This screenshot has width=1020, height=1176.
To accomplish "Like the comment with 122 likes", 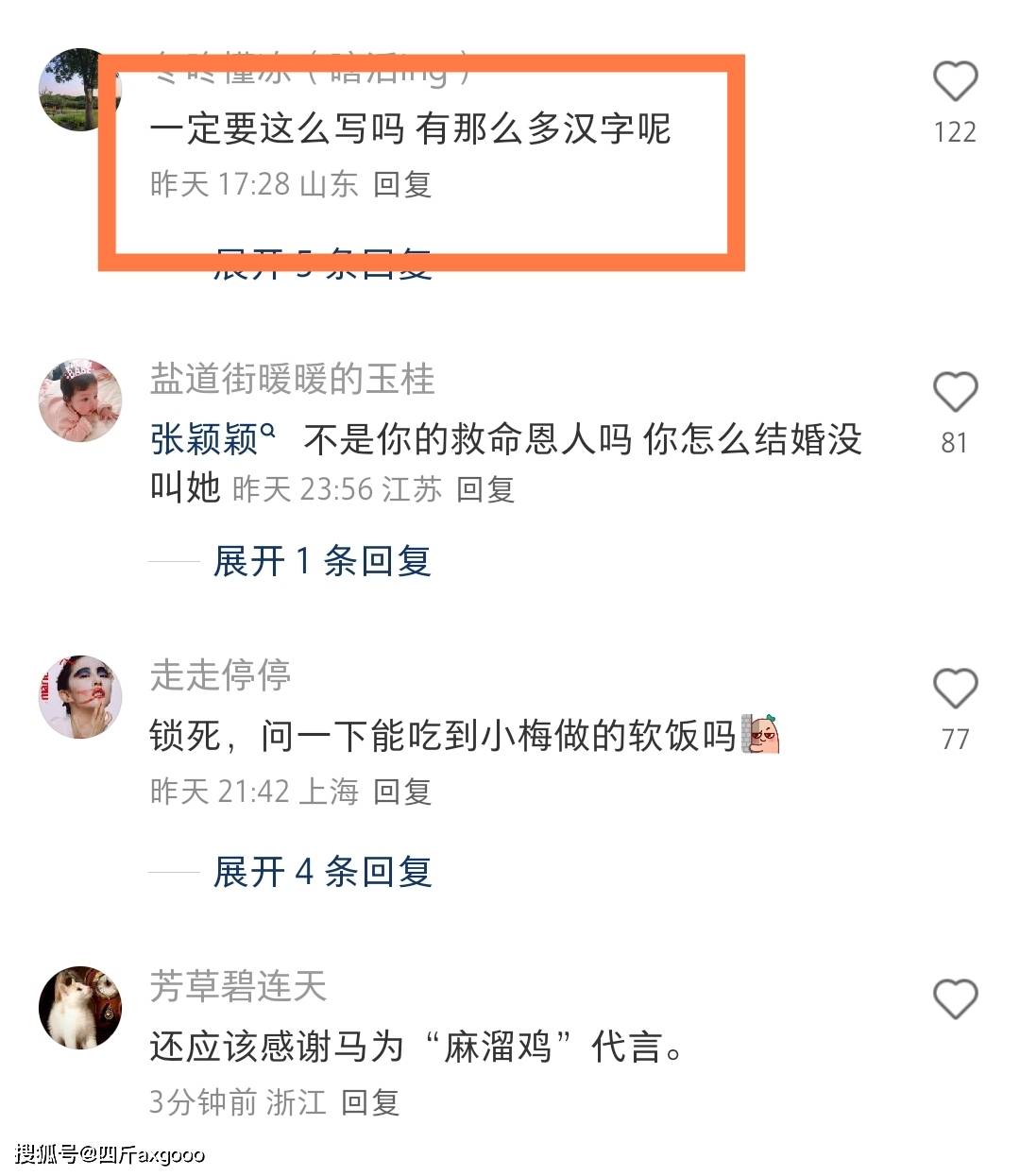I will tap(955, 82).
